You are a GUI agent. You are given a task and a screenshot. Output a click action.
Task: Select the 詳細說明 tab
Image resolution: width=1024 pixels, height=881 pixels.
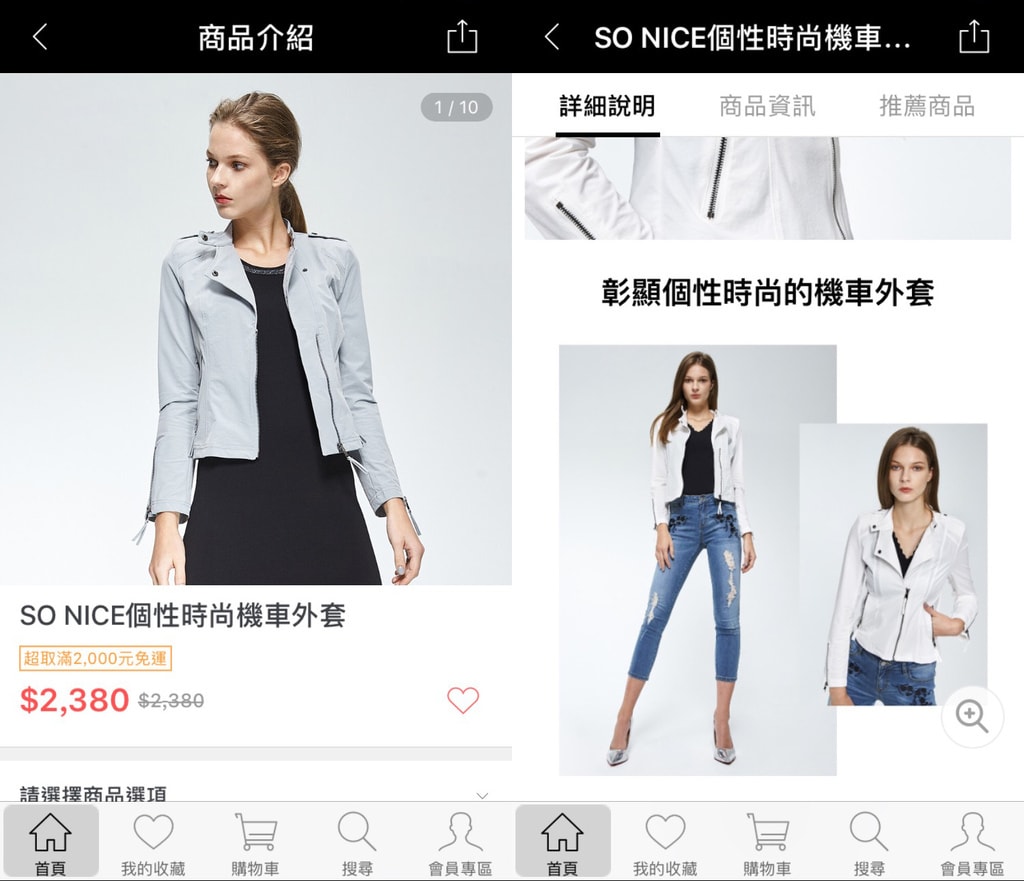[x=607, y=106]
